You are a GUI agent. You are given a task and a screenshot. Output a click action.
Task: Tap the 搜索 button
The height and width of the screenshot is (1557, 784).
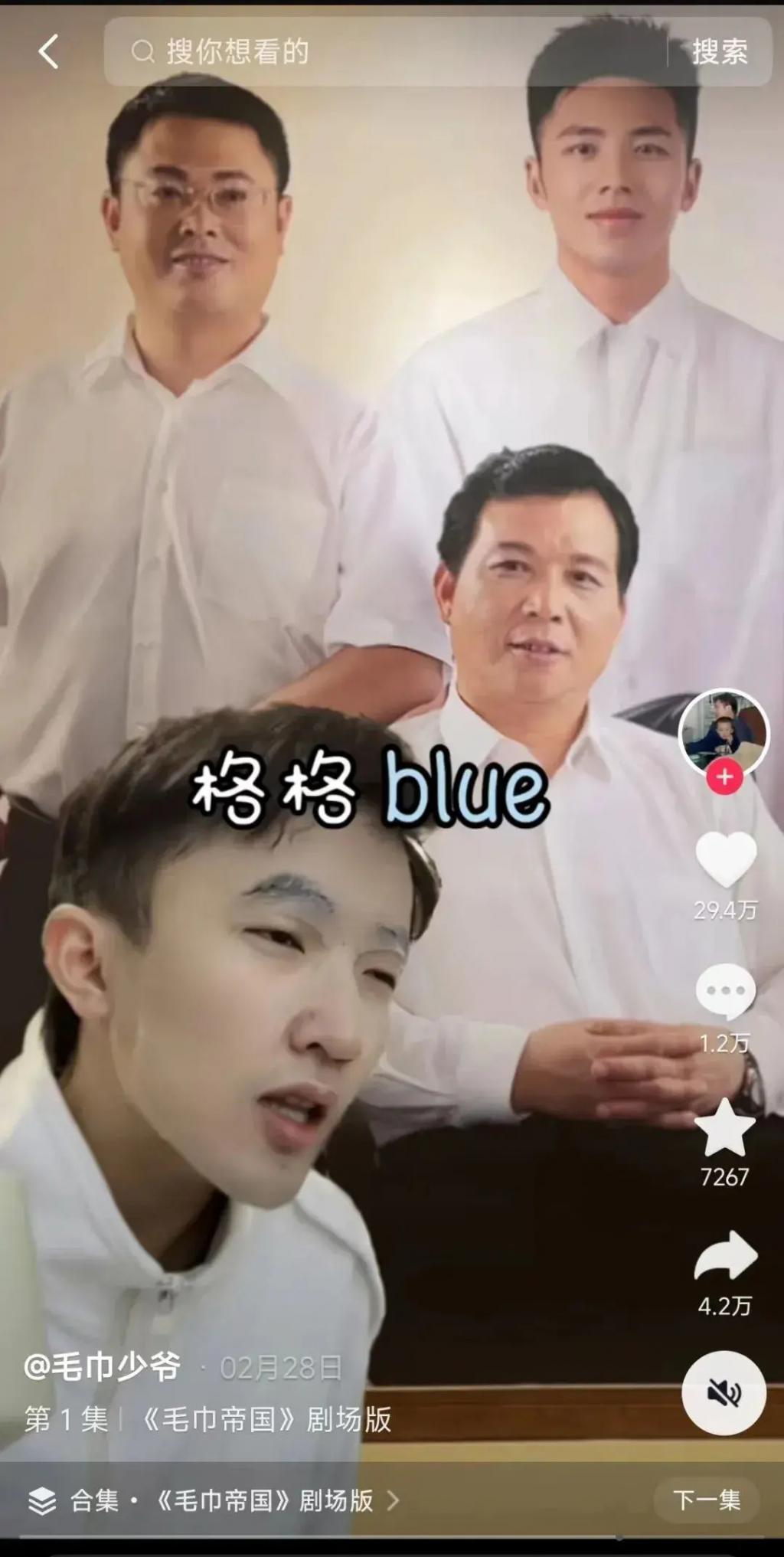720,52
